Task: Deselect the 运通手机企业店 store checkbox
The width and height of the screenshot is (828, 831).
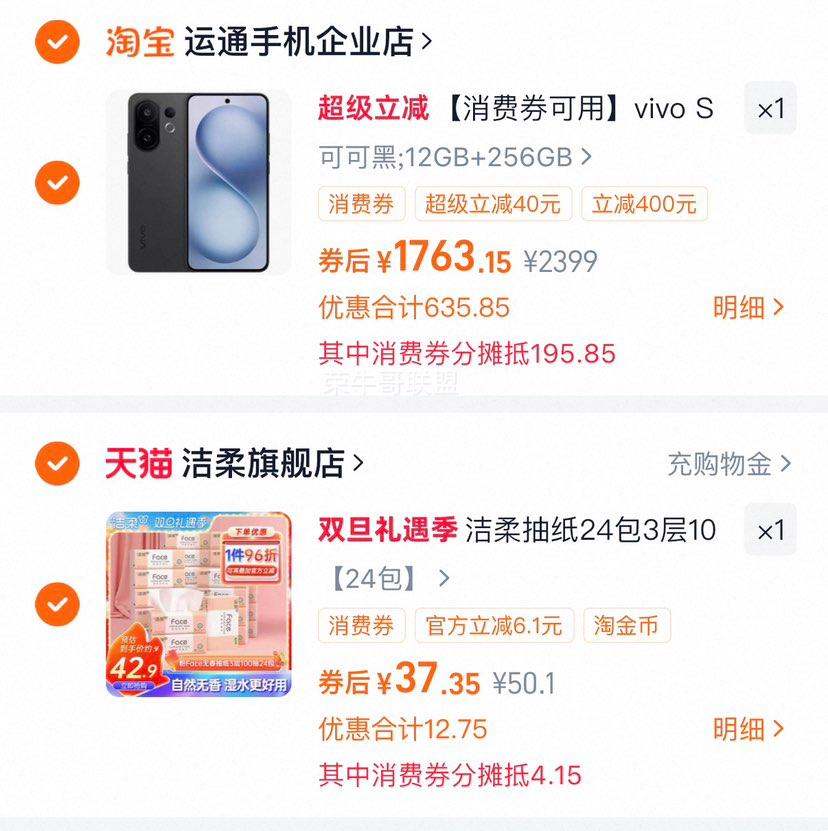Action: [57, 42]
